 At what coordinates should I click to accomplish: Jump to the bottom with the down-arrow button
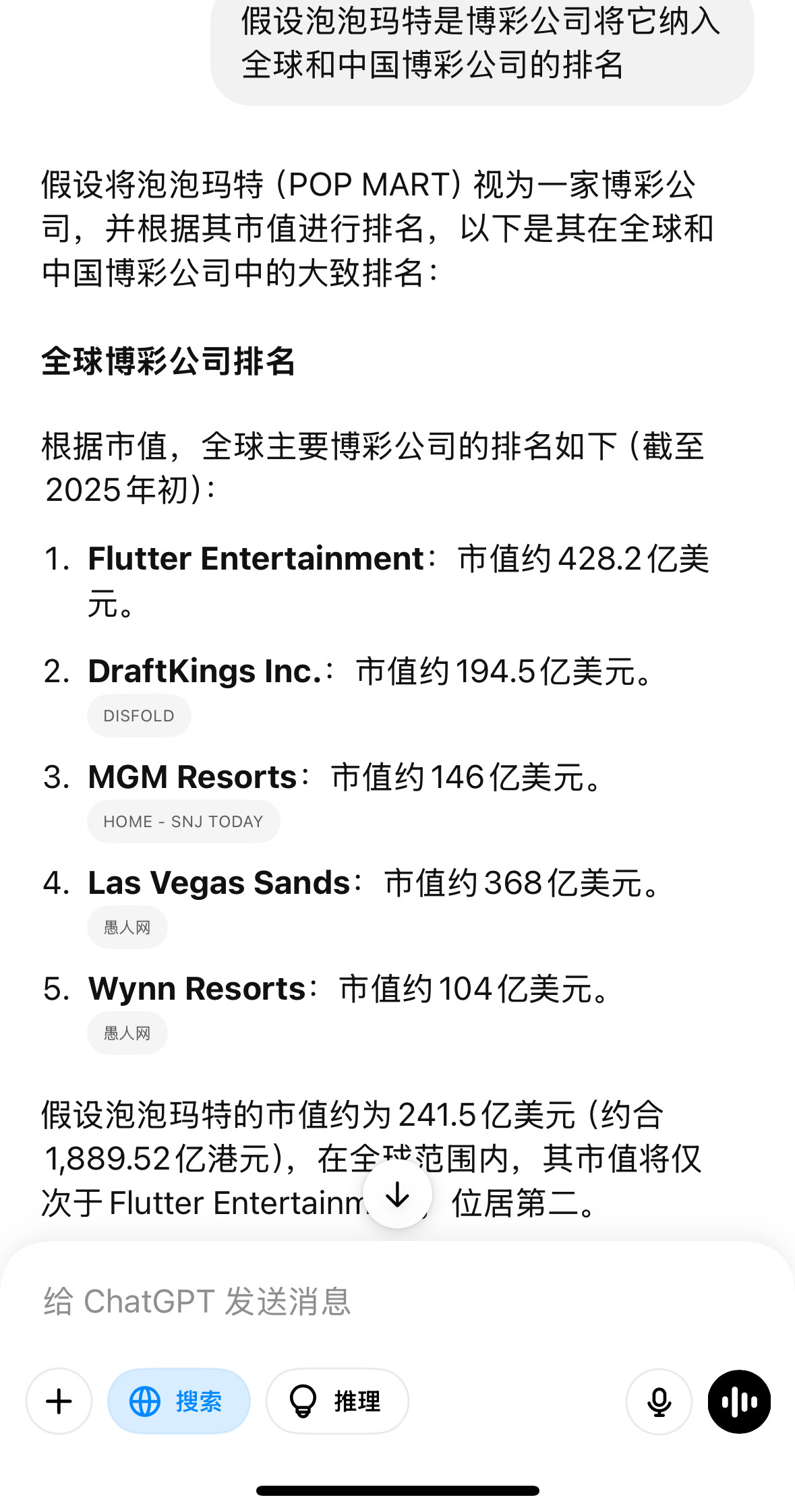coord(398,1194)
